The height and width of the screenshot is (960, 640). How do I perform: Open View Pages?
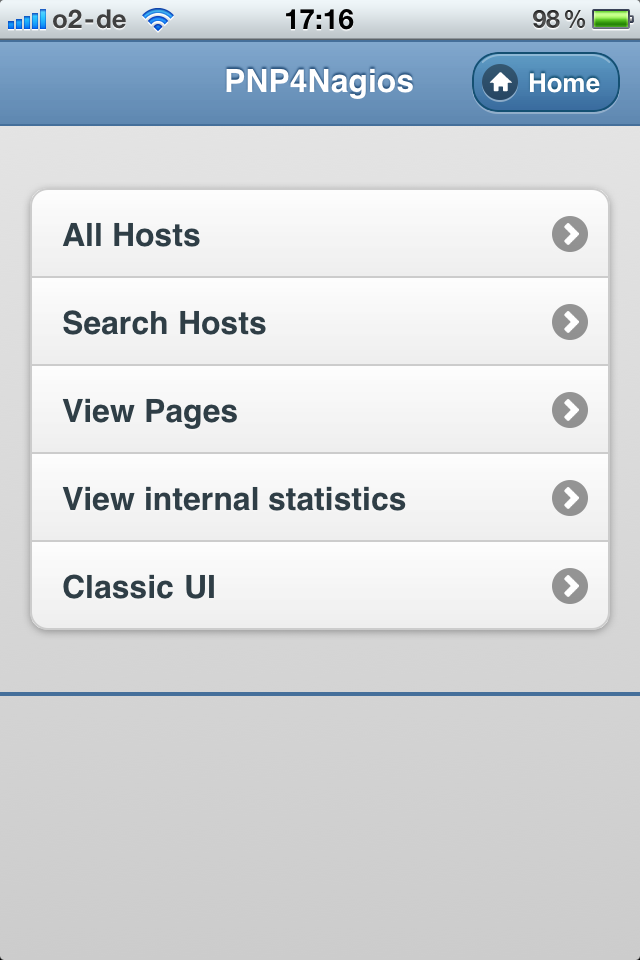[320, 411]
